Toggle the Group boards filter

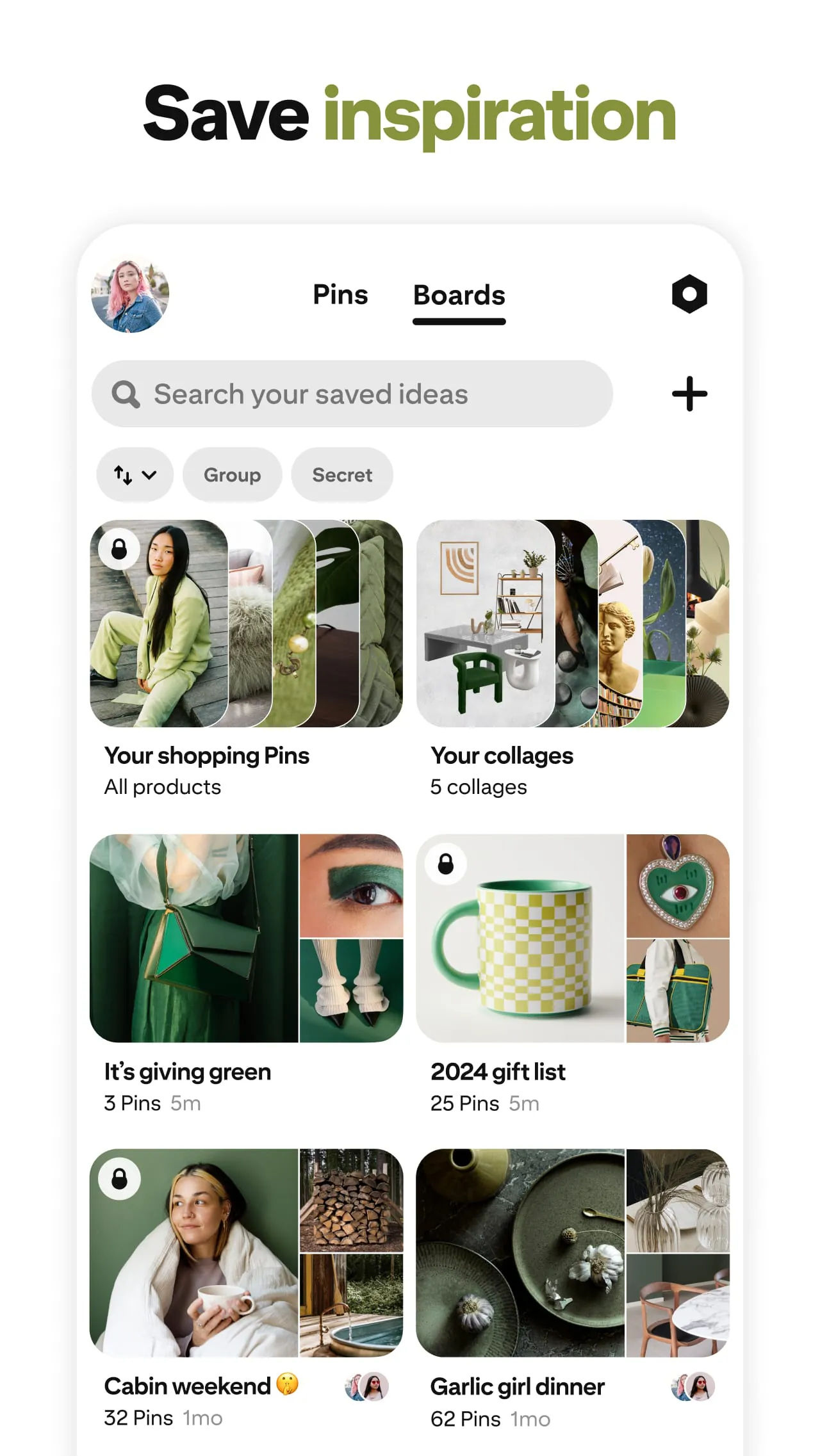(231, 474)
